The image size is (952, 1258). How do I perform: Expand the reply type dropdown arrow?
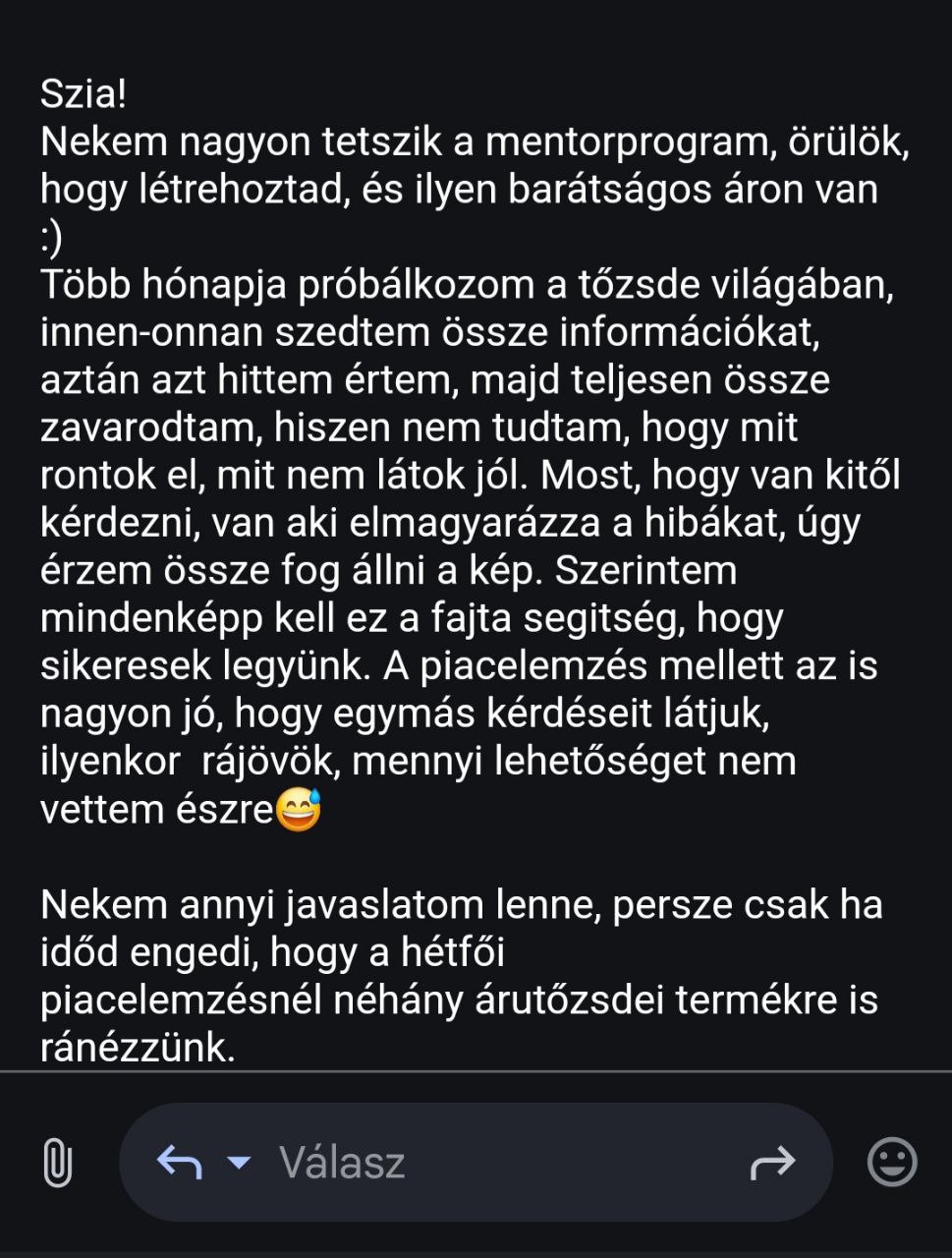[239, 1163]
